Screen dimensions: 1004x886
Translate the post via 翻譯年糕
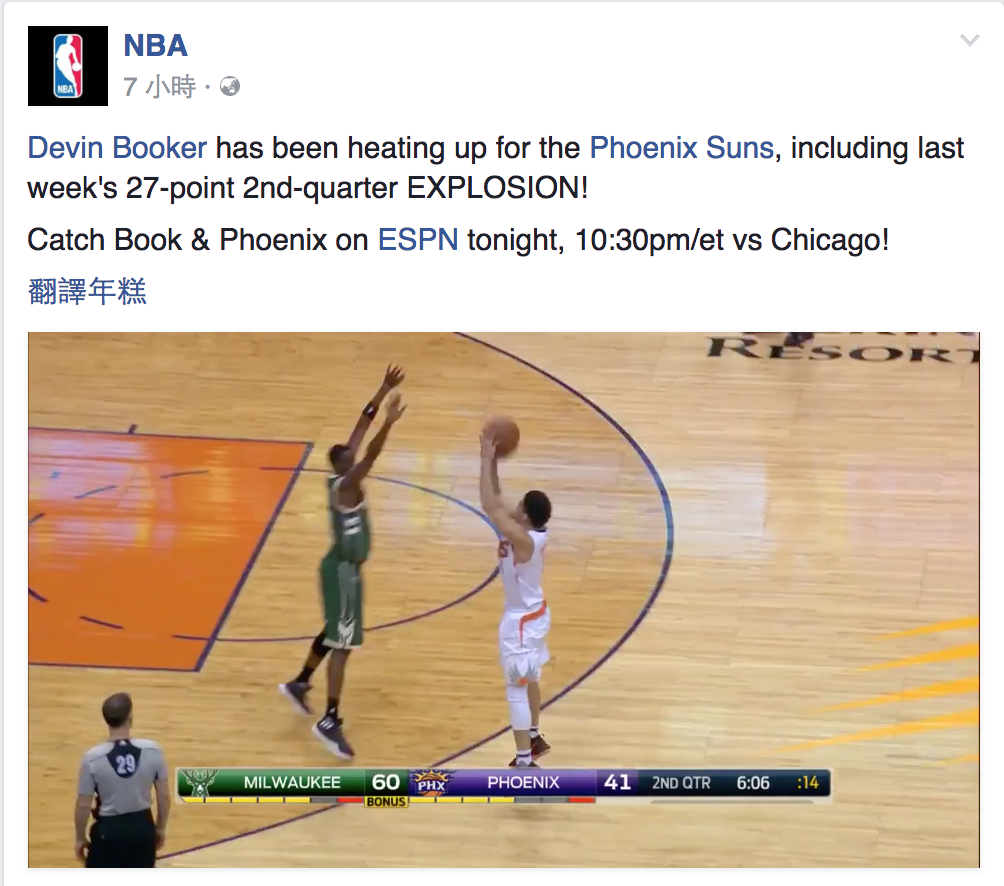coord(87,292)
